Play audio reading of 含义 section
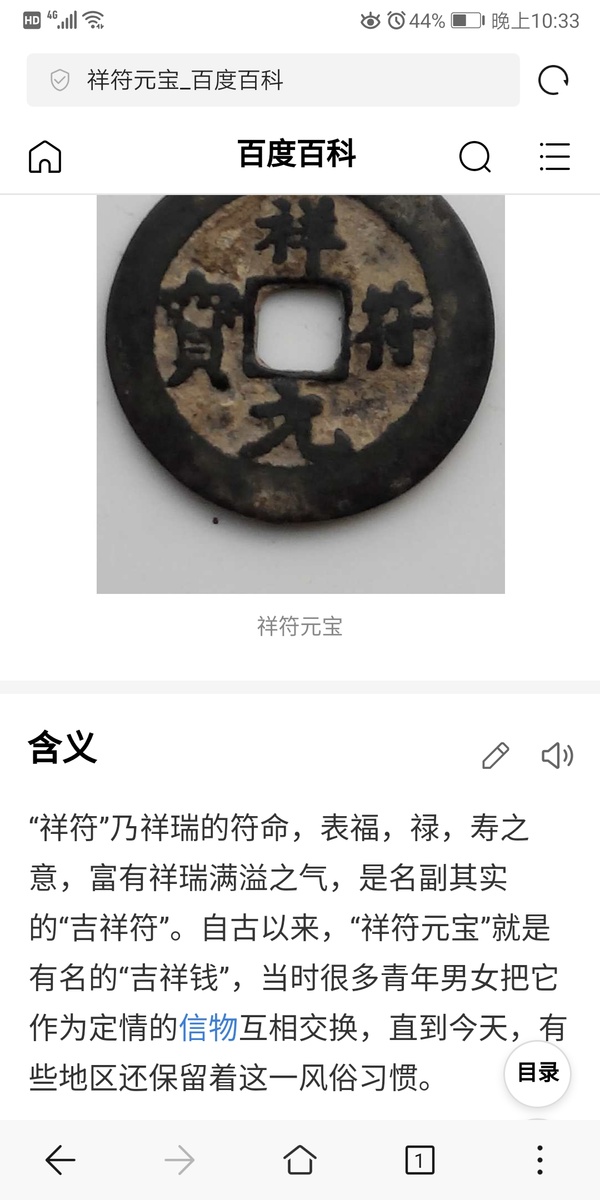Screen dimensions: 600x1200 coord(556,755)
